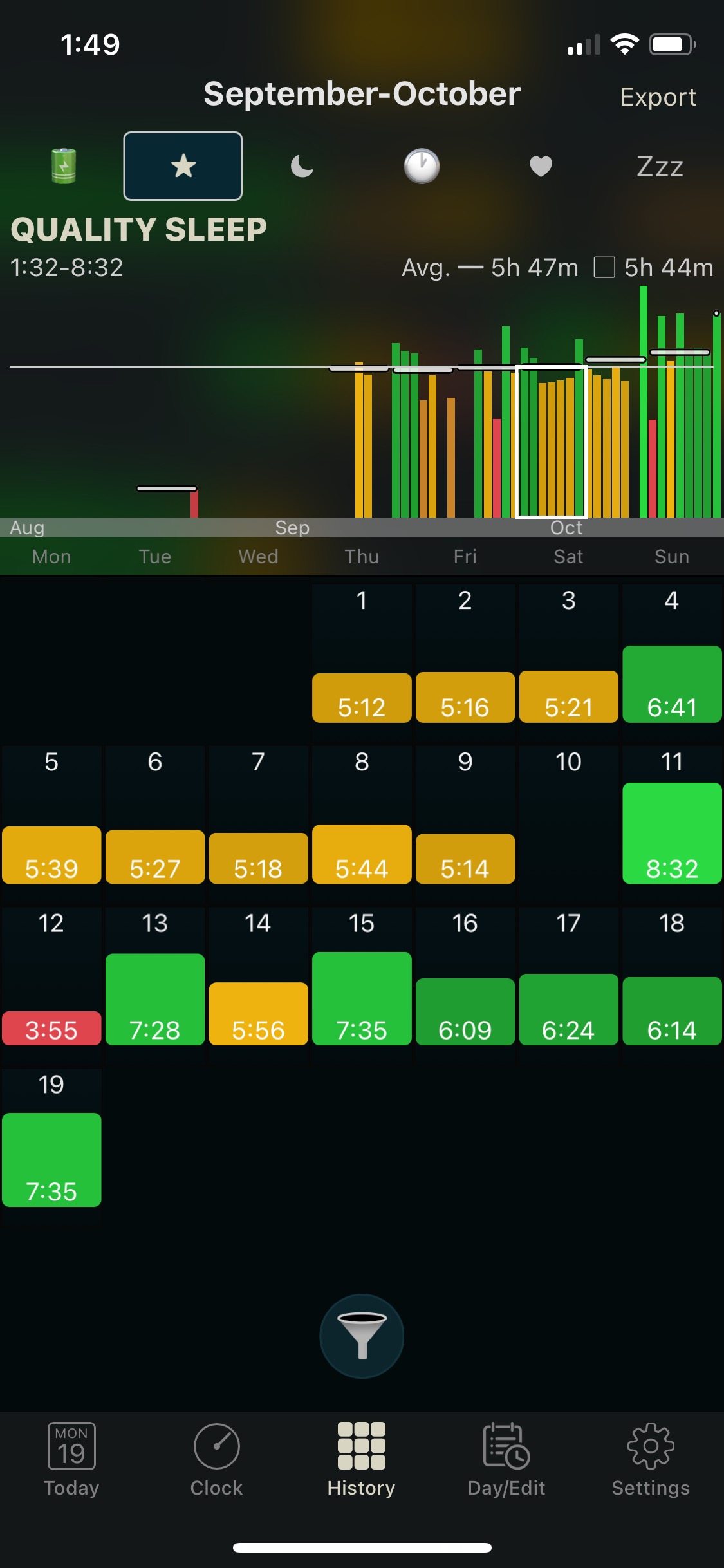Open the Clock screen
Screen dimensions: 724x1568
pyautogui.click(x=216, y=1458)
